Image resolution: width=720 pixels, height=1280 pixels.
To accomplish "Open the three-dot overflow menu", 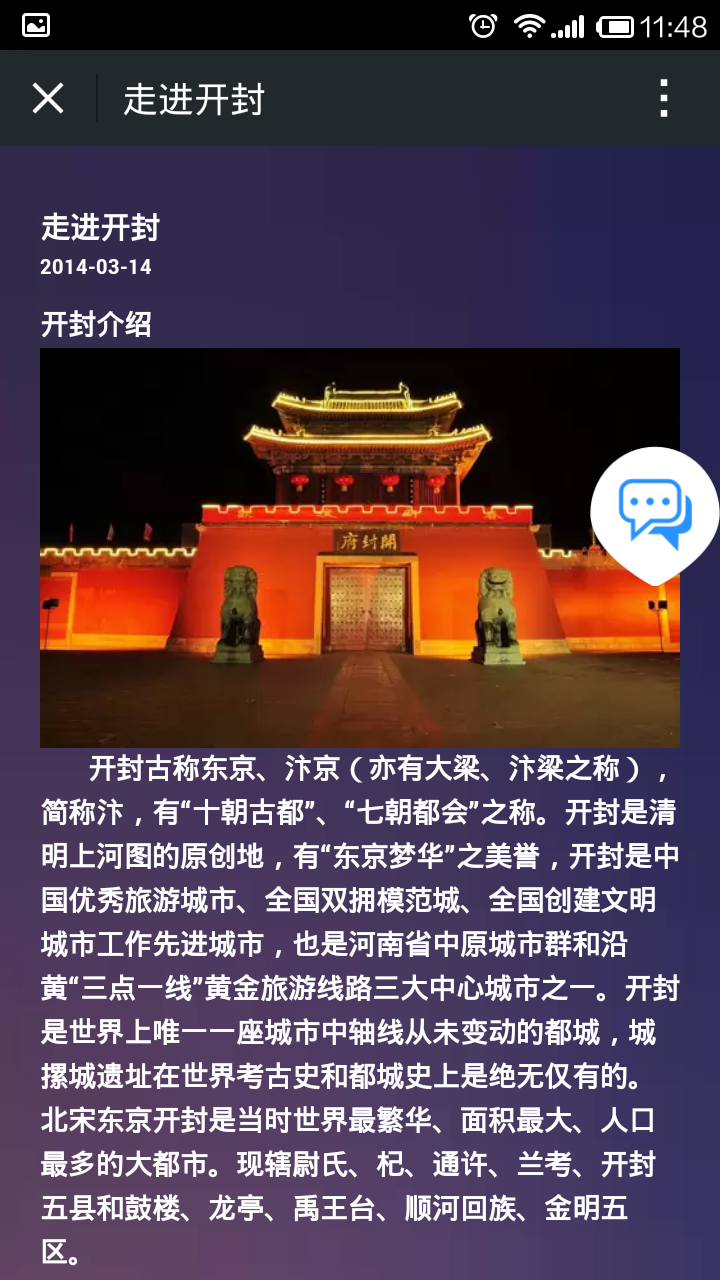I will [x=663, y=98].
